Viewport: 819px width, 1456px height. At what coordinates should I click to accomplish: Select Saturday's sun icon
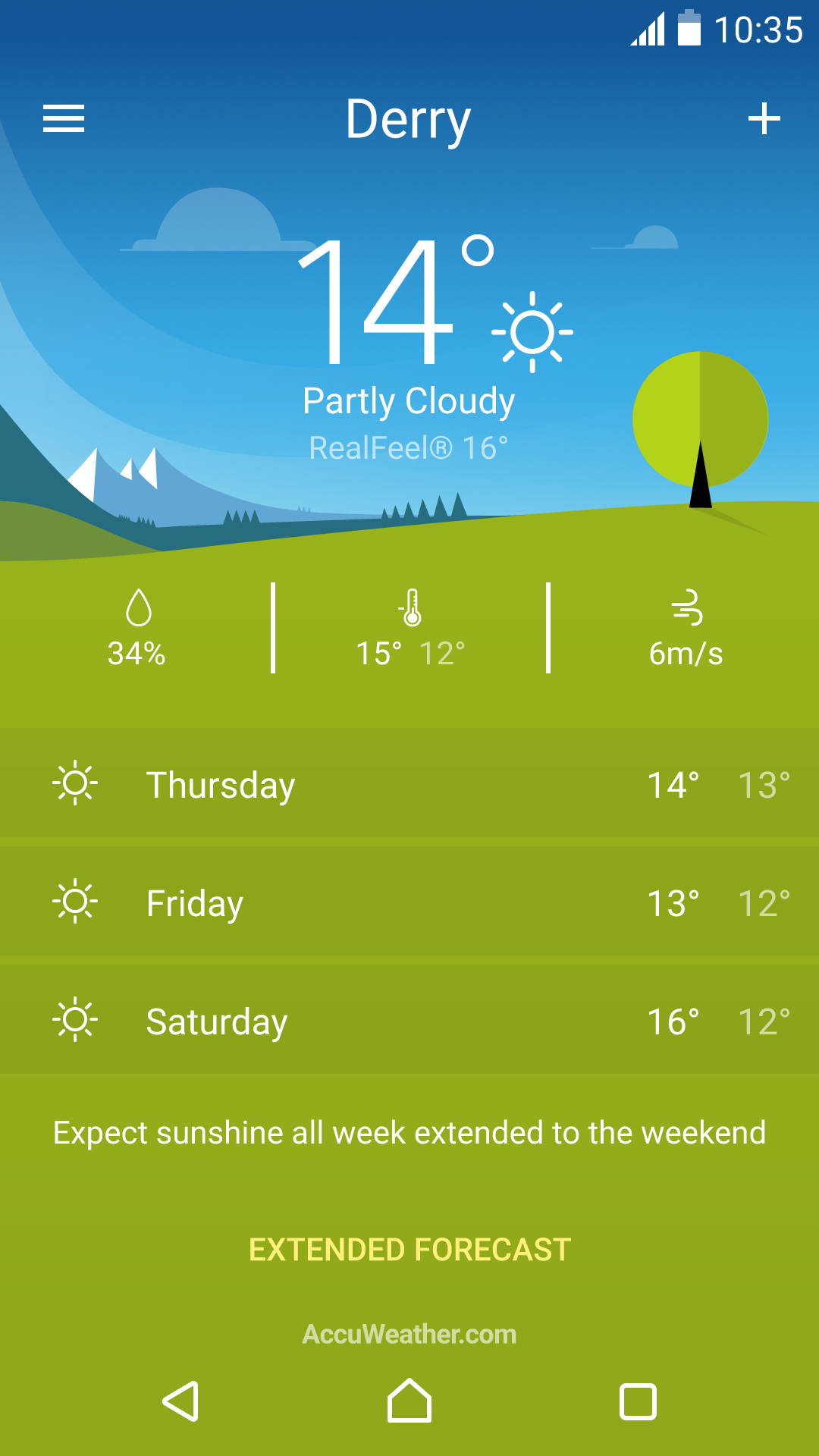(x=75, y=1020)
